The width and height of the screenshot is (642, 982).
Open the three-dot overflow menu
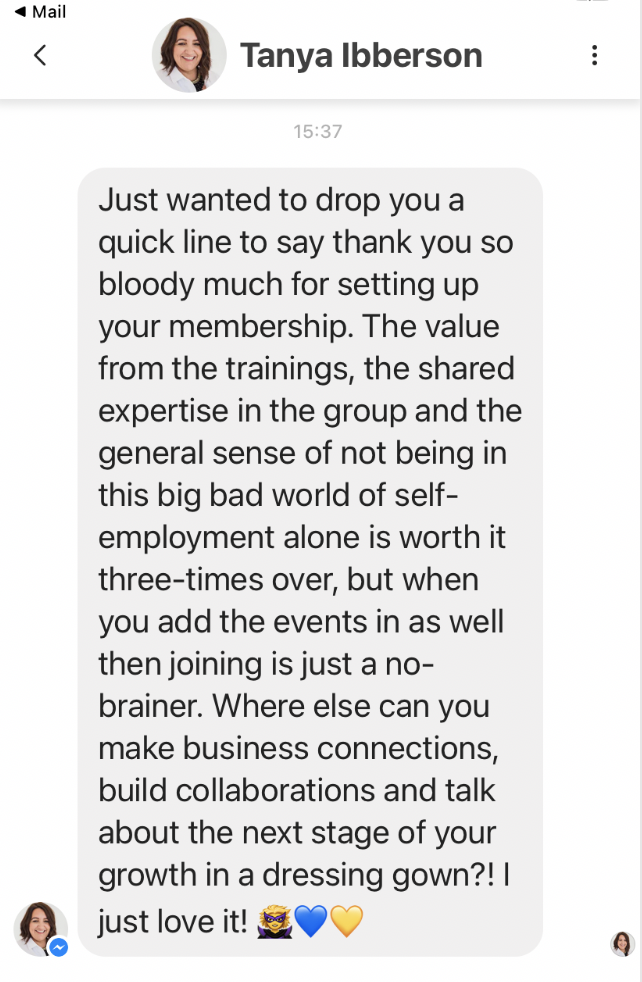coord(594,55)
